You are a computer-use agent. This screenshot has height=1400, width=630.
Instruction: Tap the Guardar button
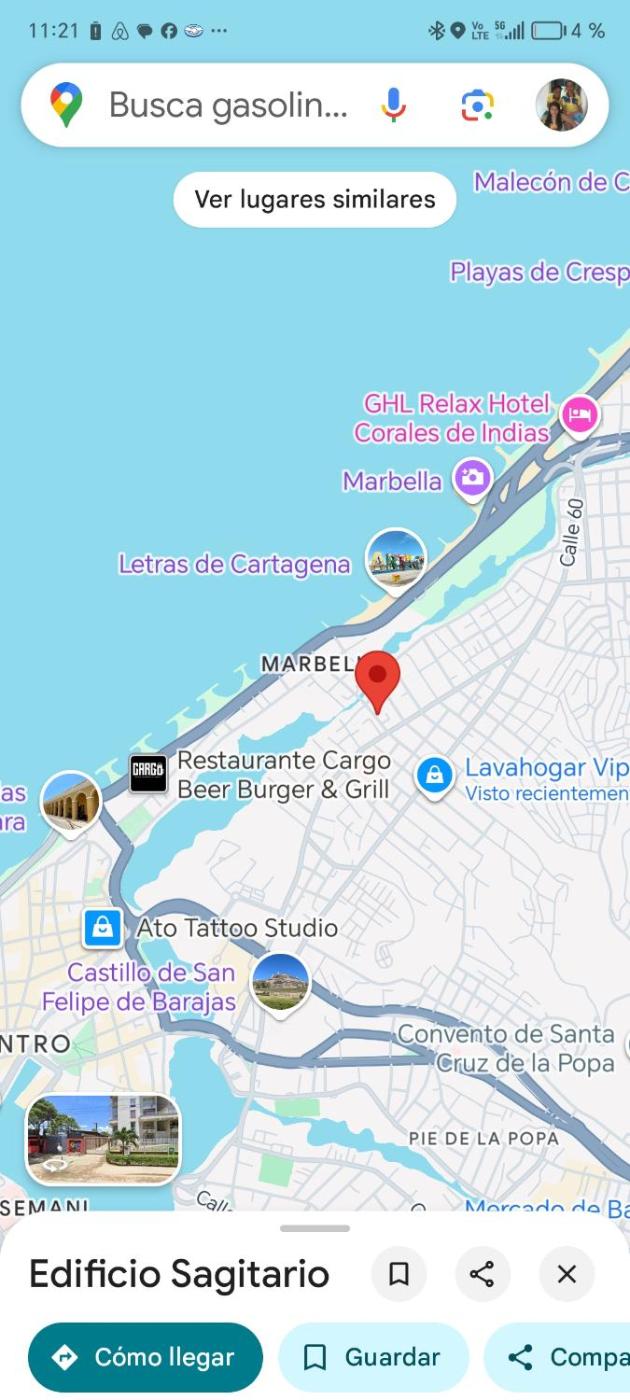372,1357
